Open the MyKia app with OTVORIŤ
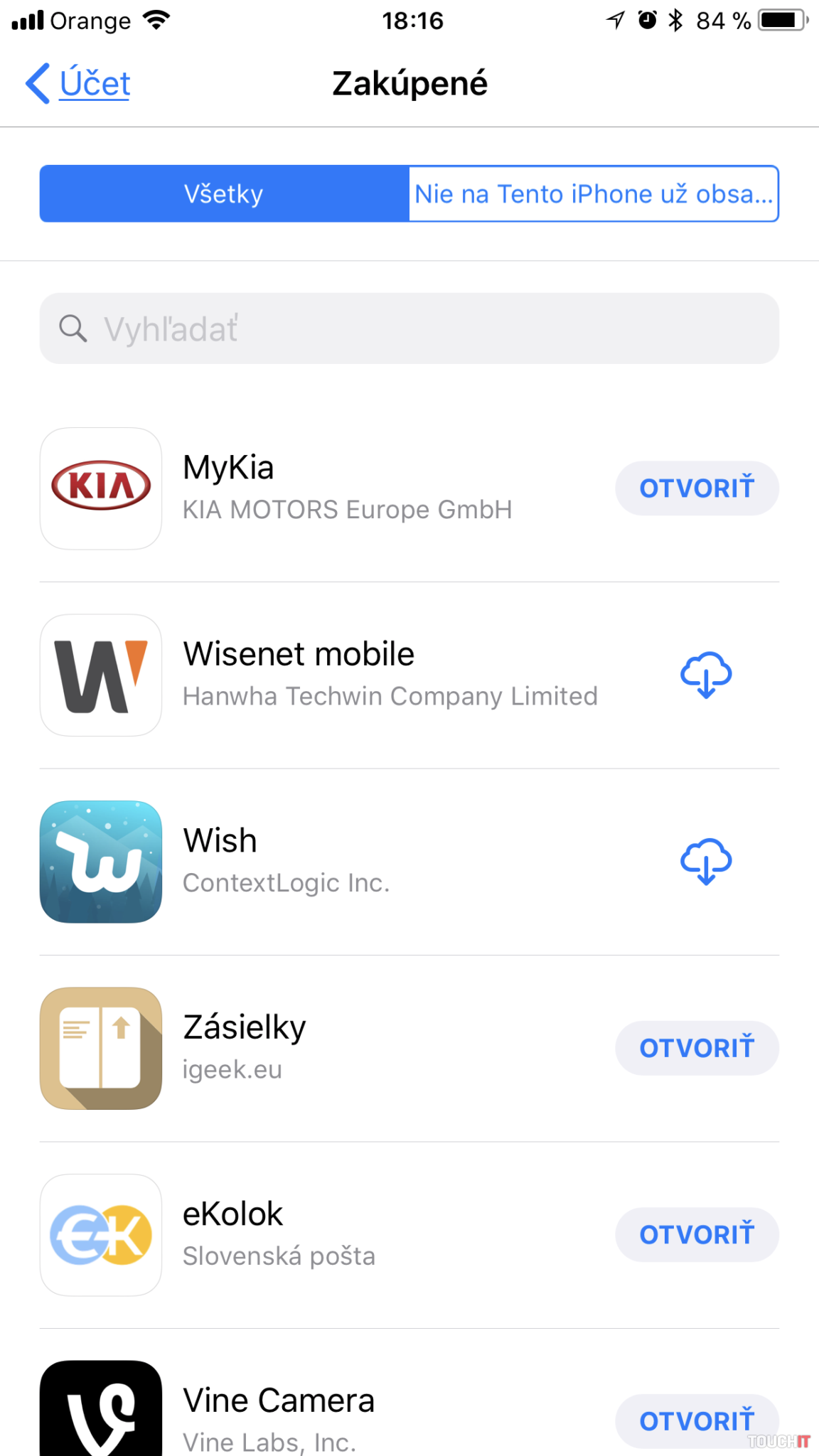This screenshot has height=1456, width=819. pos(696,488)
